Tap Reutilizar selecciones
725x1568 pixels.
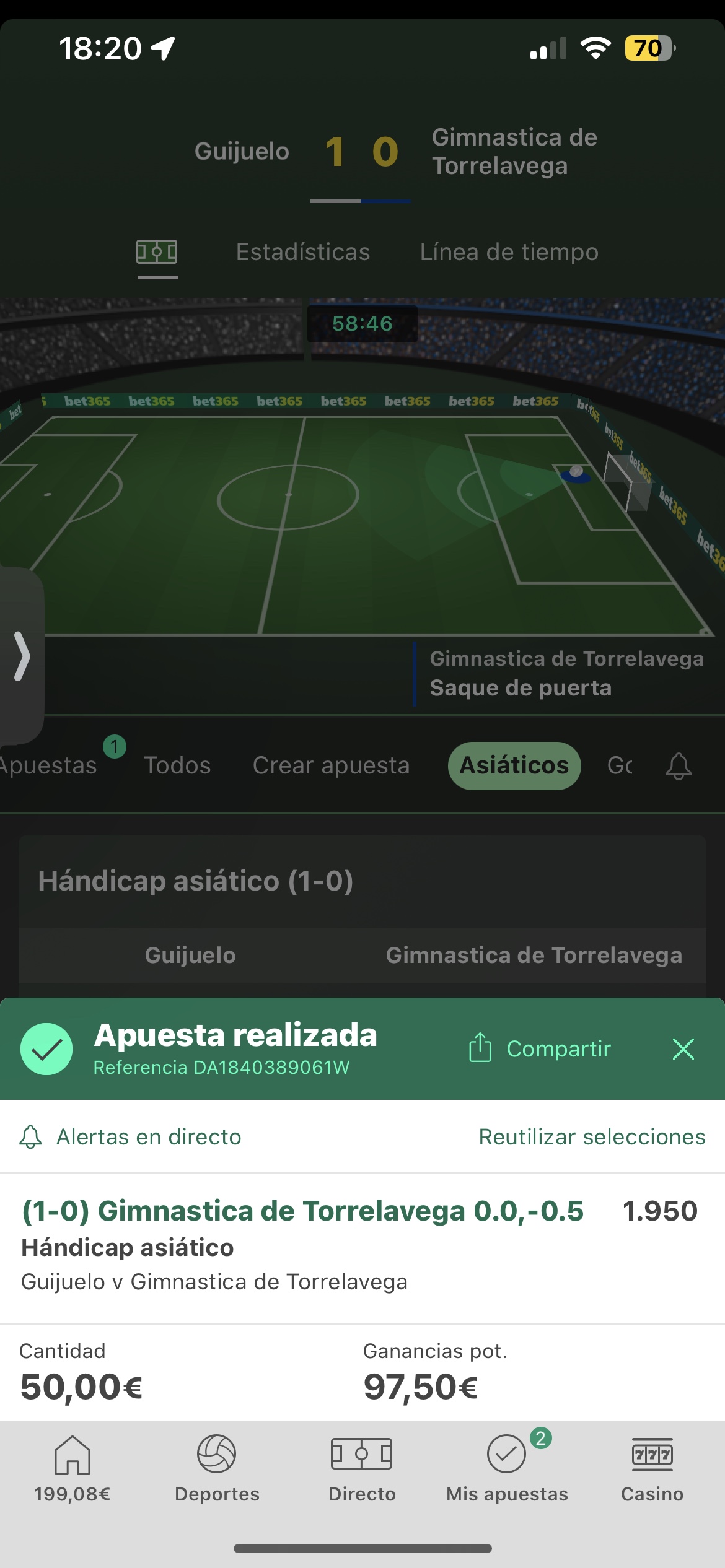click(x=592, y=1137)
